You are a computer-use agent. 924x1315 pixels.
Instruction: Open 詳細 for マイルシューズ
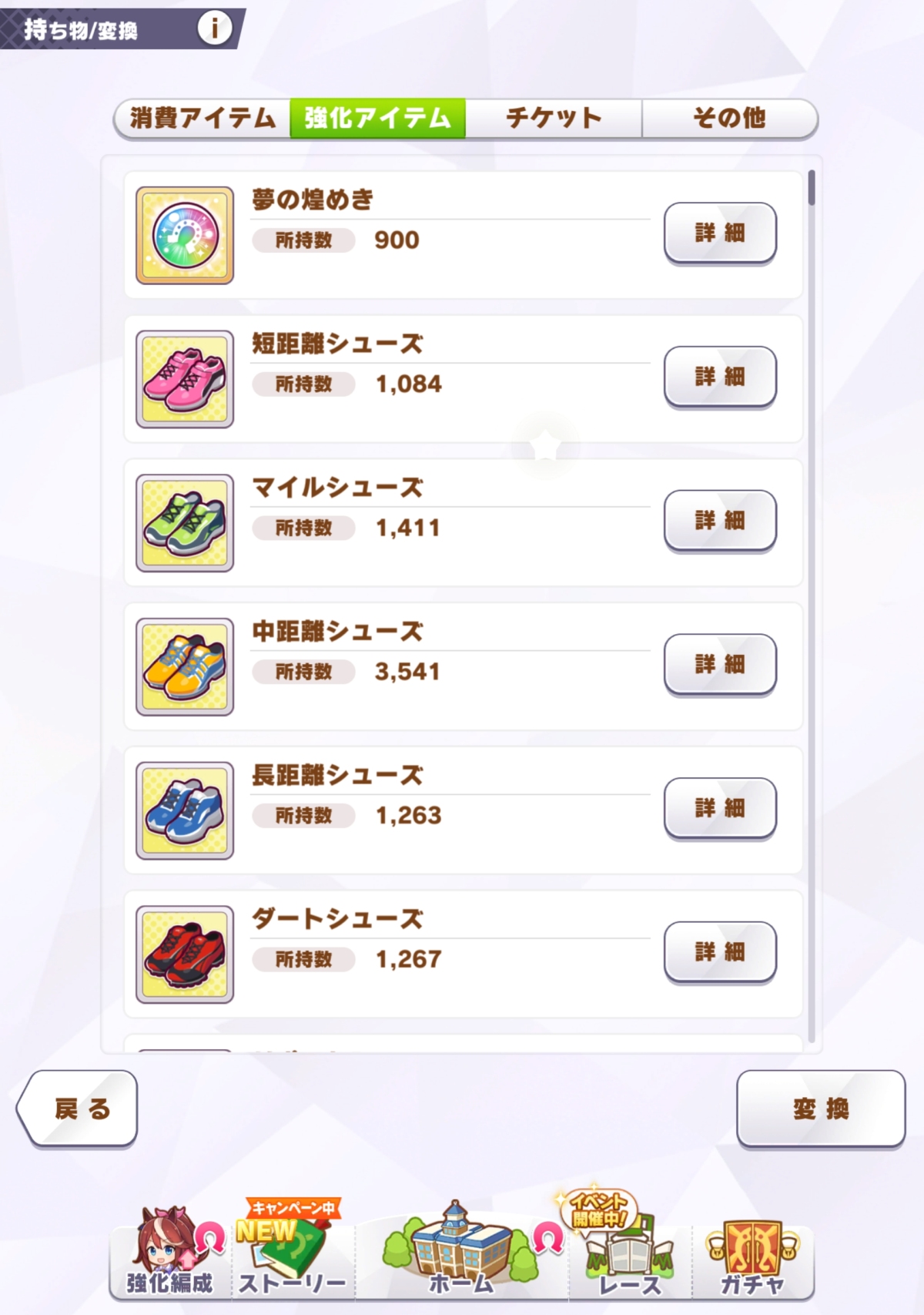point(720,520)
